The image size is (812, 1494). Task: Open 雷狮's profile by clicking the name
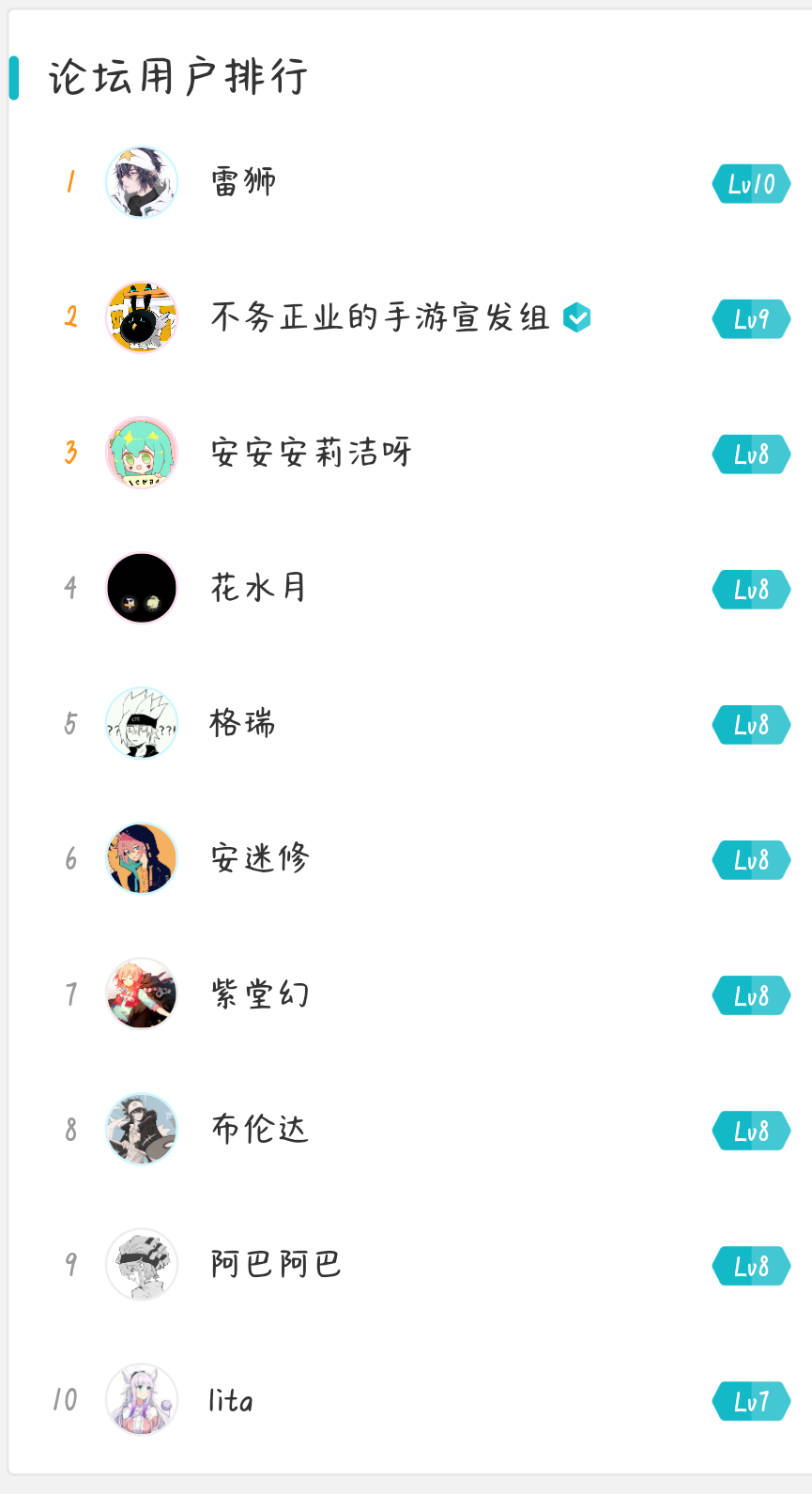click(241, 182)
